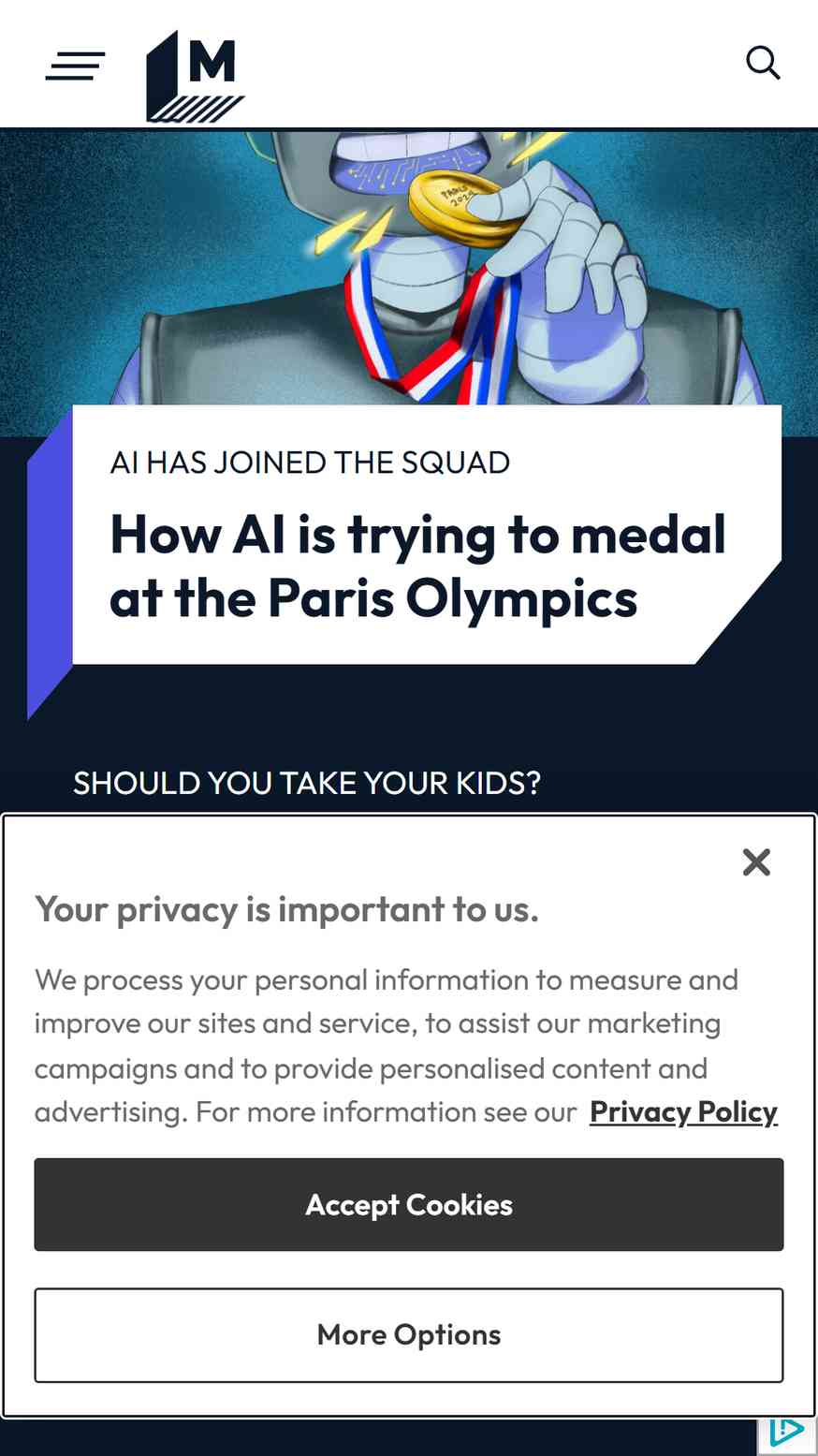Screen dimensions: 818x1456
Task: Go to the M logo homepage
Action: coord(196,76)
